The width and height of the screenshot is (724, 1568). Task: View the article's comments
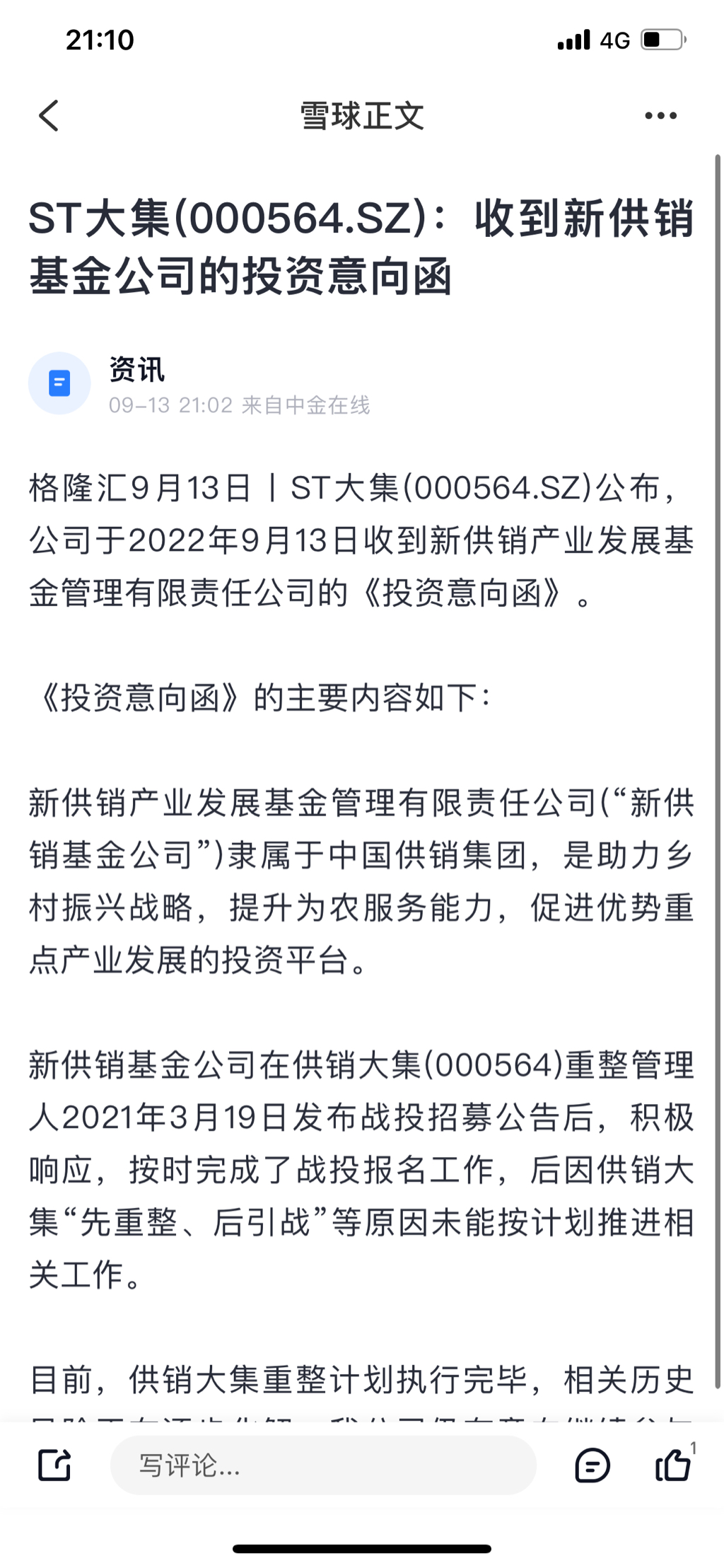tap(592, 1465)
